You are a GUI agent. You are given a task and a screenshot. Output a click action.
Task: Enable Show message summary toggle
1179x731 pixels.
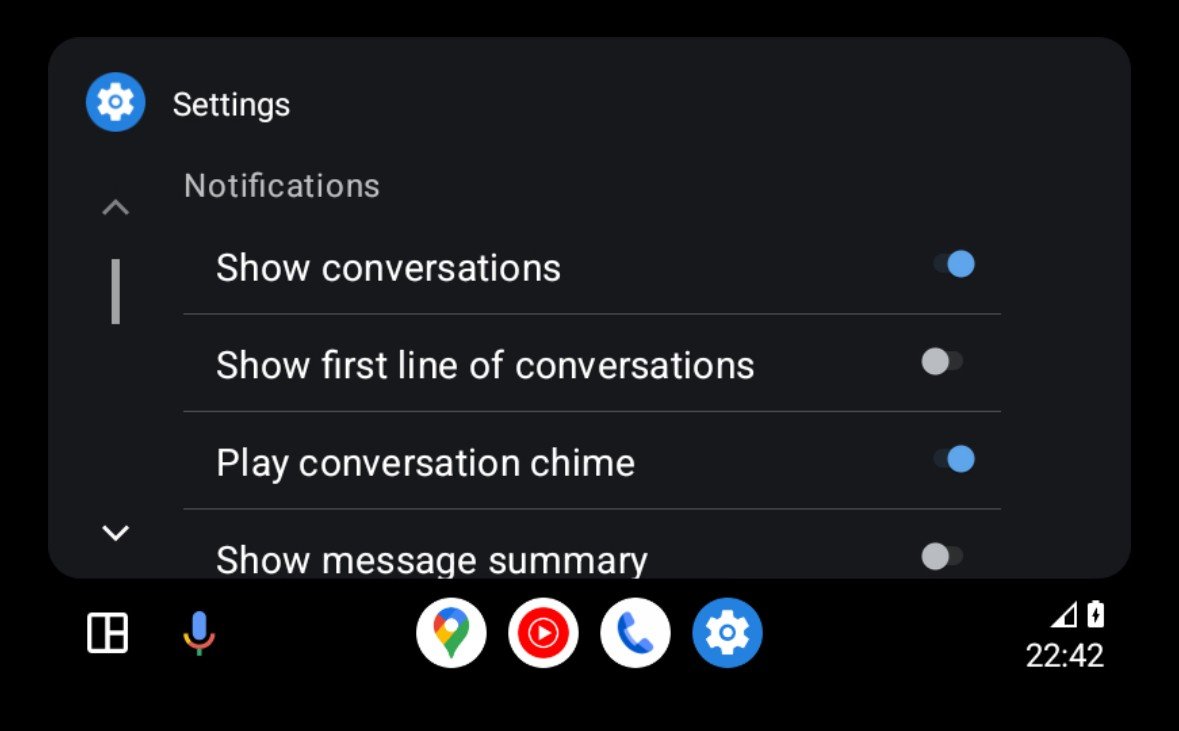[942, 556]
